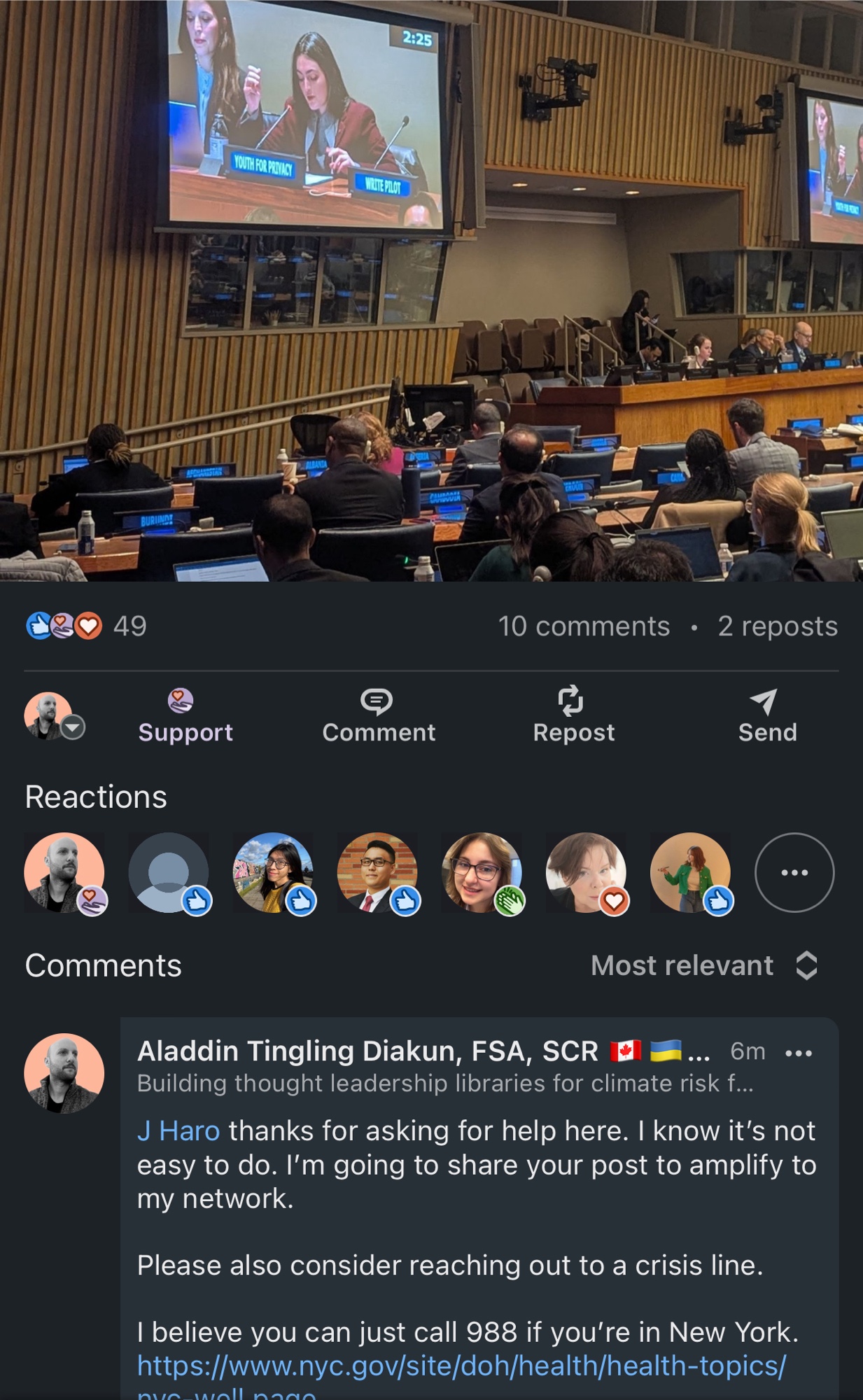This screenshot has width=863, height=1400.
Task: Open the 49 reactions count
Action: (86, 626)
